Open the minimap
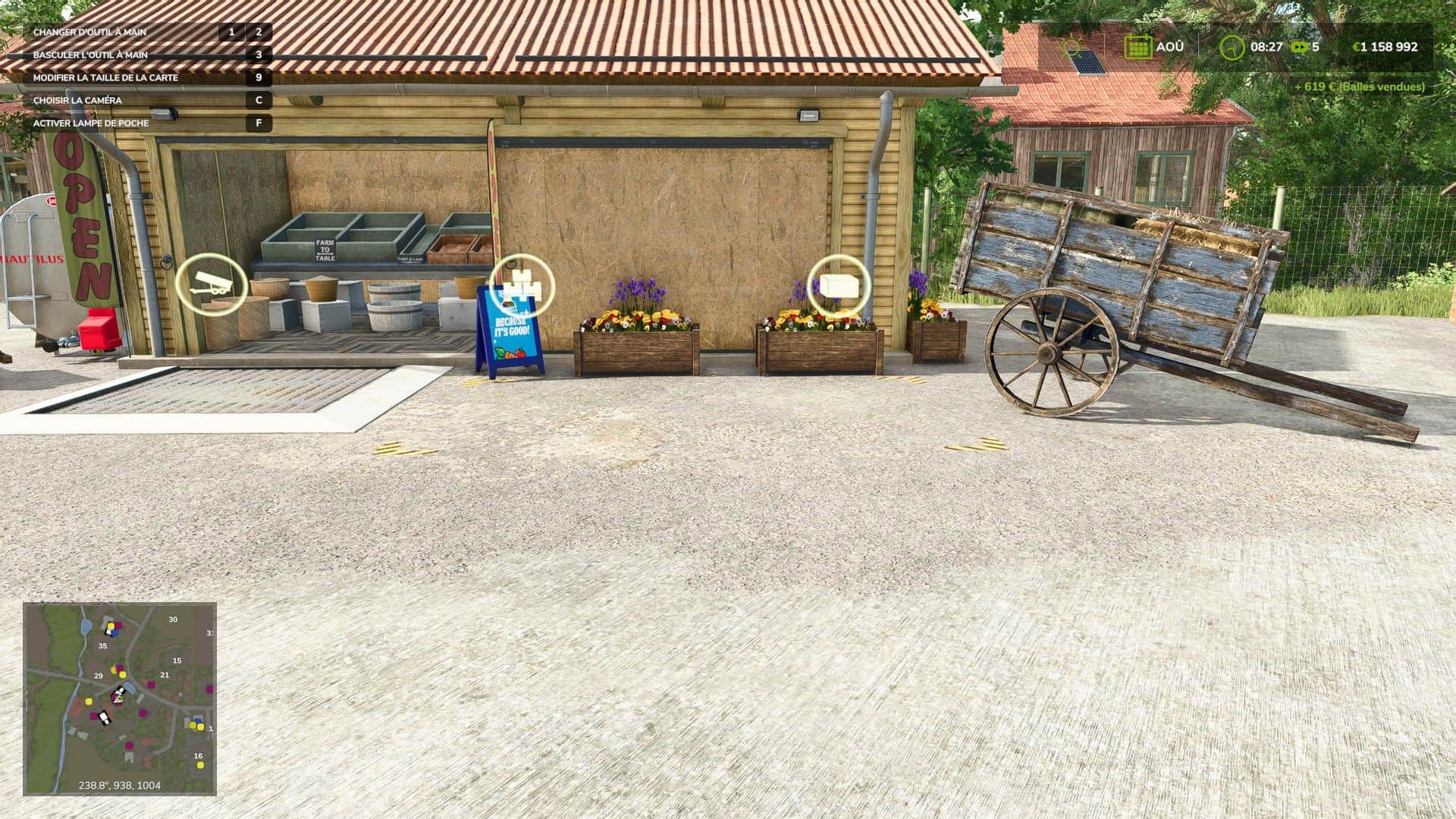 [120, 698]
